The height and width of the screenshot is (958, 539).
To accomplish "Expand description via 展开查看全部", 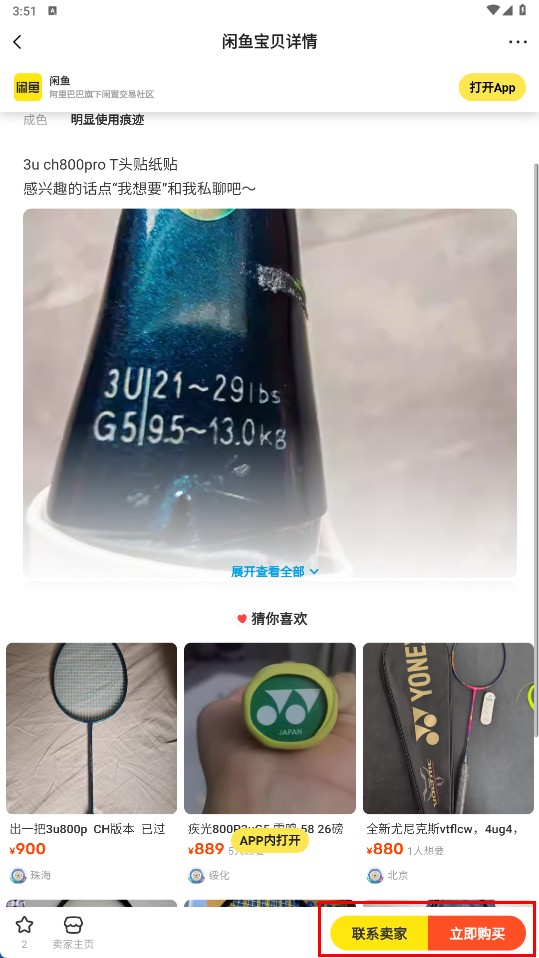I will click(x=274, y=571).
